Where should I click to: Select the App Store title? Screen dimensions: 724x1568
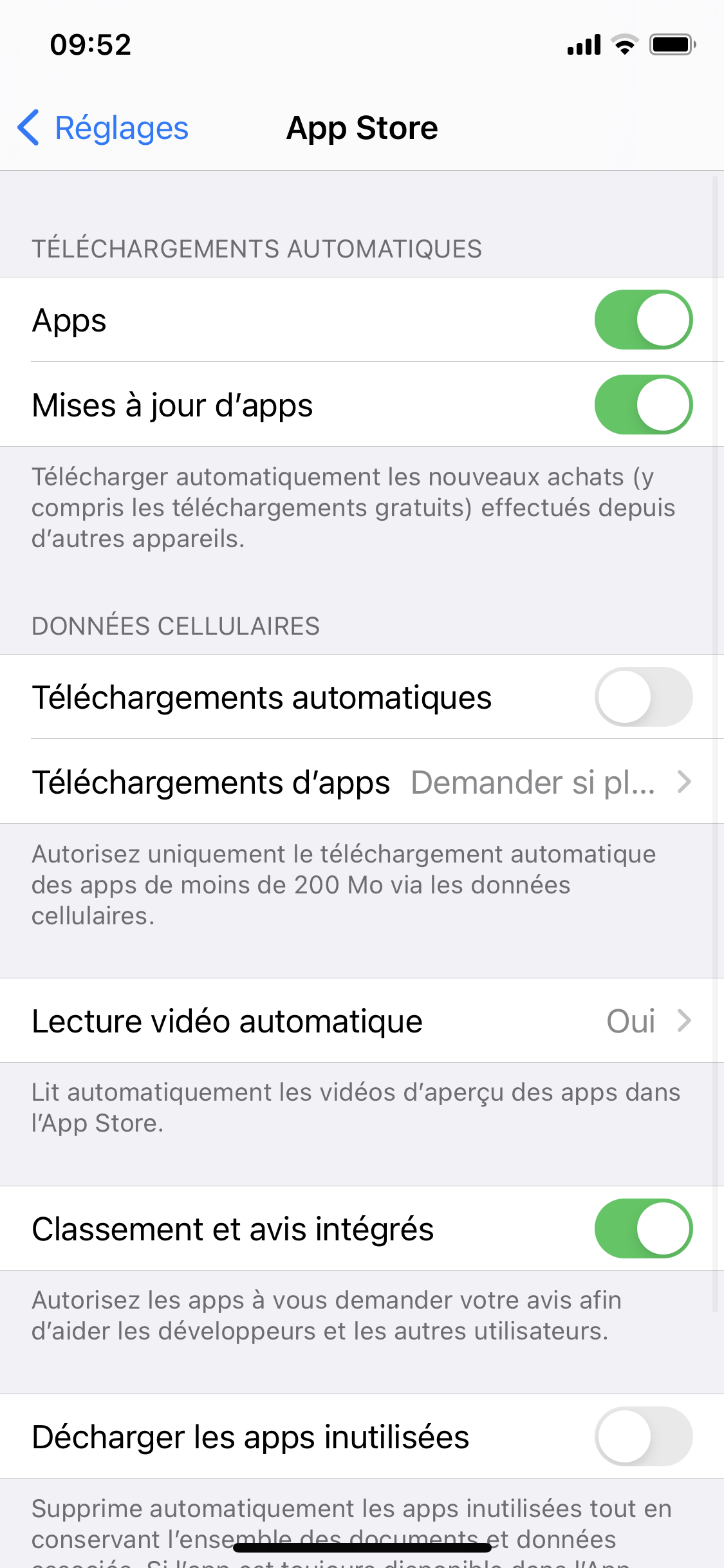click(x=362, y=128)
